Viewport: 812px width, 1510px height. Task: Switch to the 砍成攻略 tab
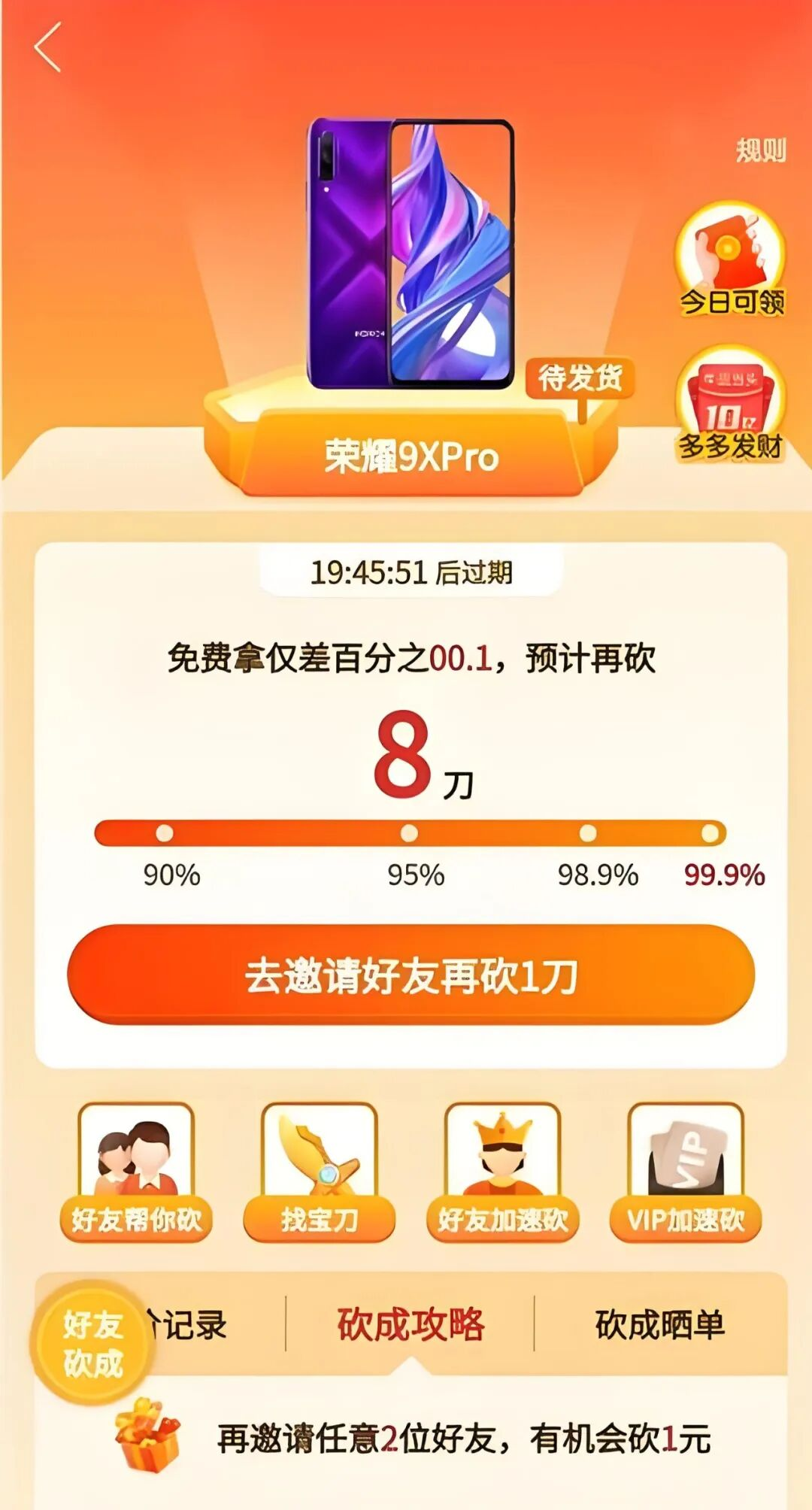point(411,1325)
